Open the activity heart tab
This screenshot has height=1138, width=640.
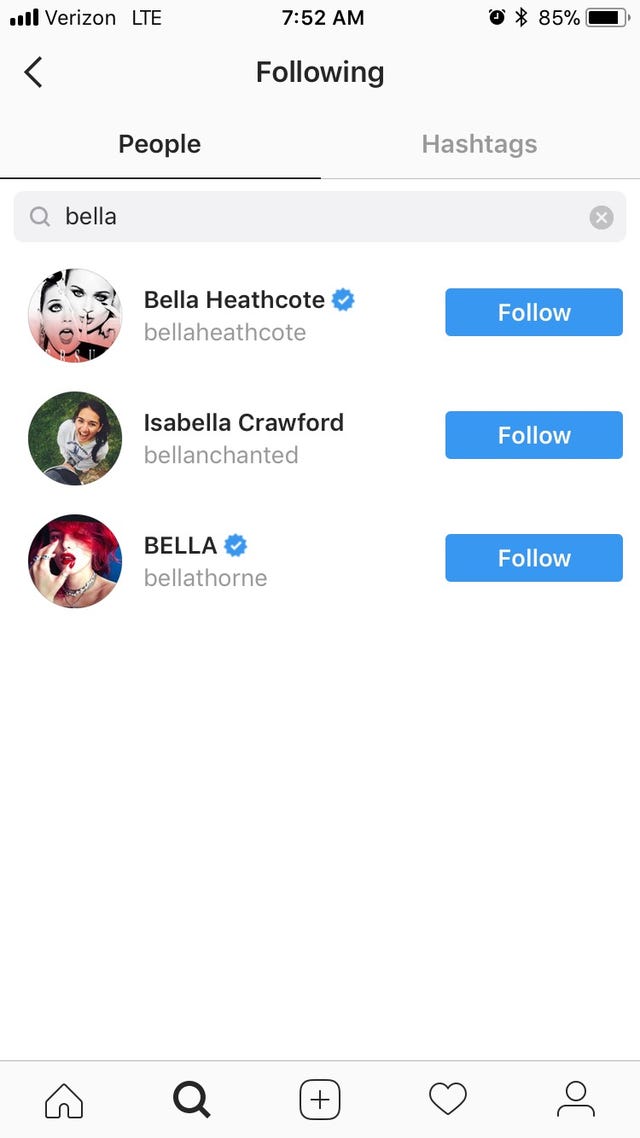447,1099
